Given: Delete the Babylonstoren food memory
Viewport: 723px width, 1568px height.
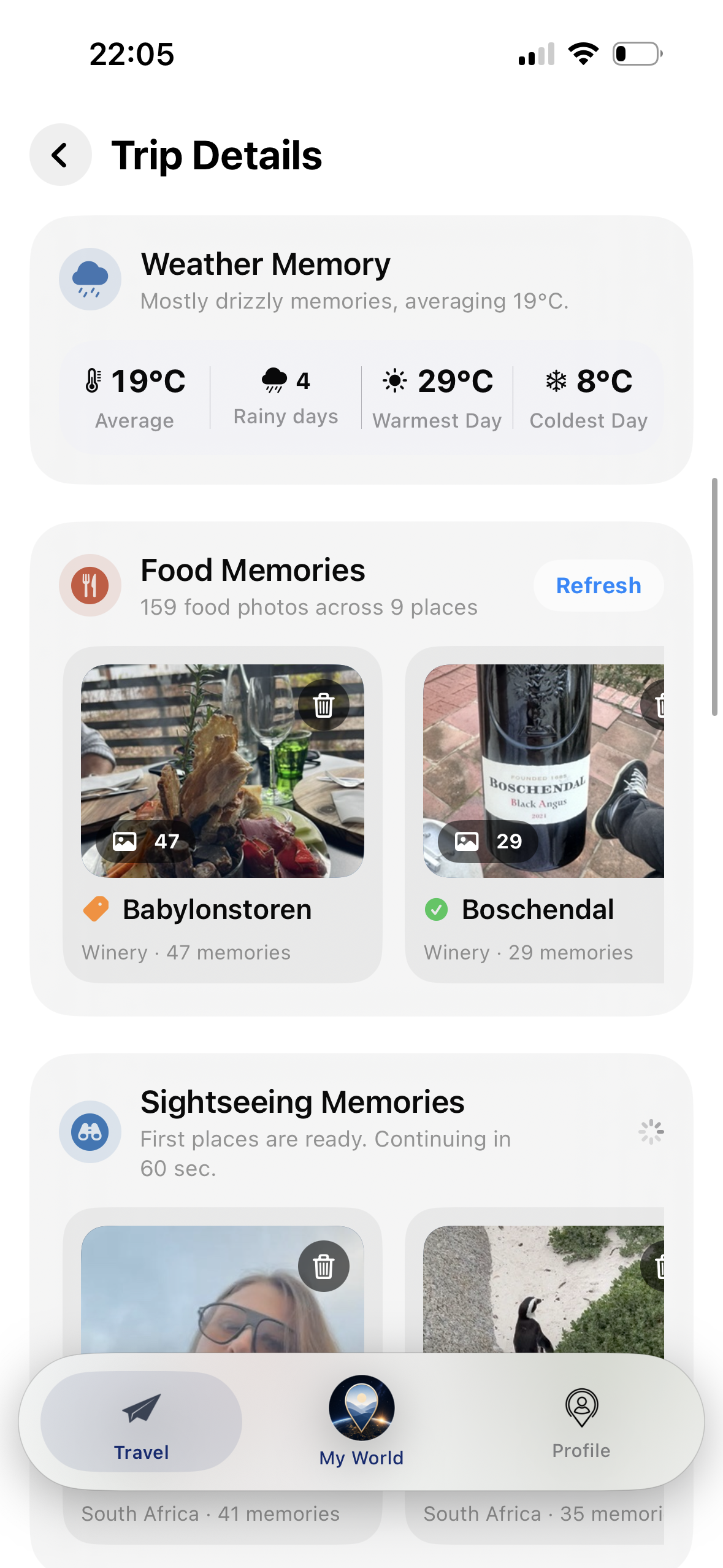Looking at the screenshot, I should coord(324,705).
